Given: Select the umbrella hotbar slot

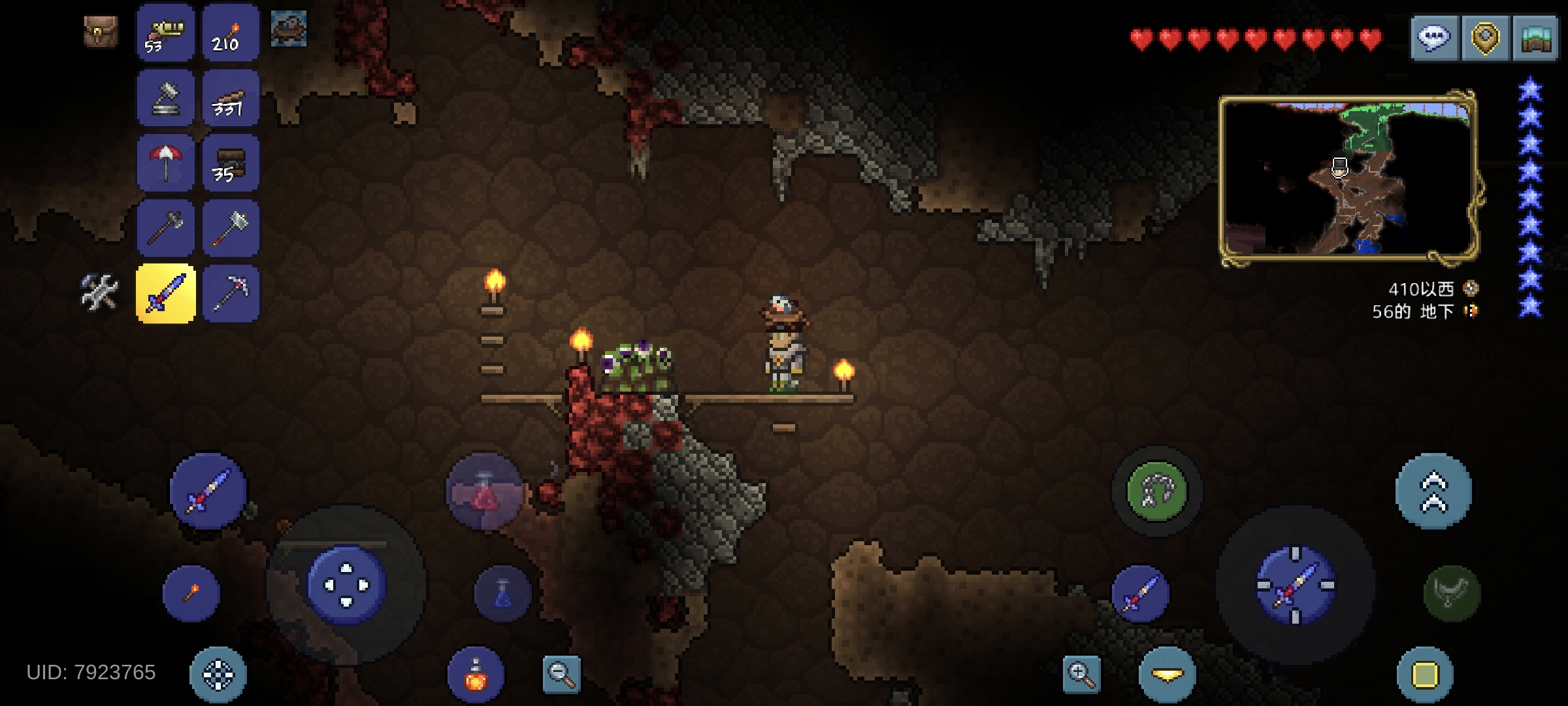Looking at the screenshot, I should [x=165, y=163].
